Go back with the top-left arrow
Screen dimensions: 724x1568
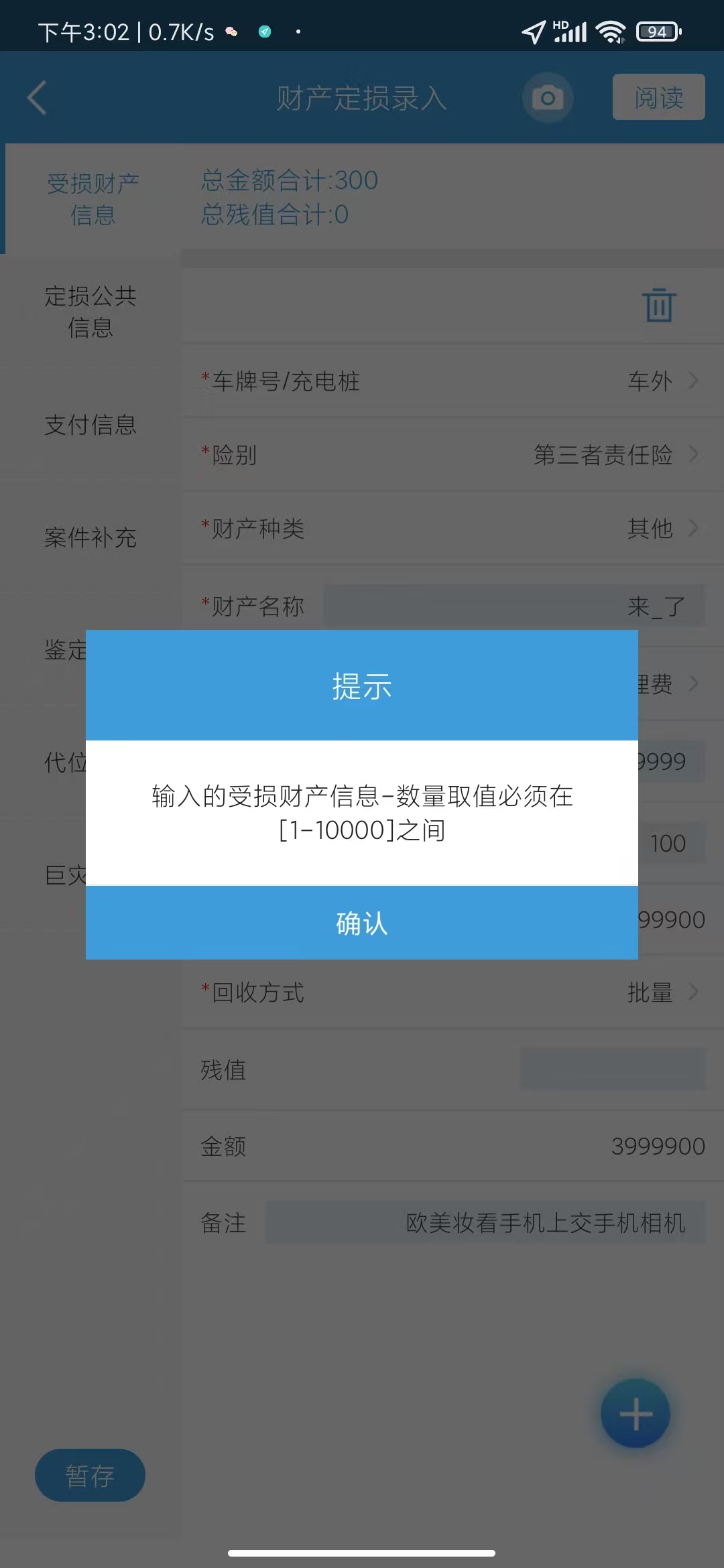(x=38, y=98)
